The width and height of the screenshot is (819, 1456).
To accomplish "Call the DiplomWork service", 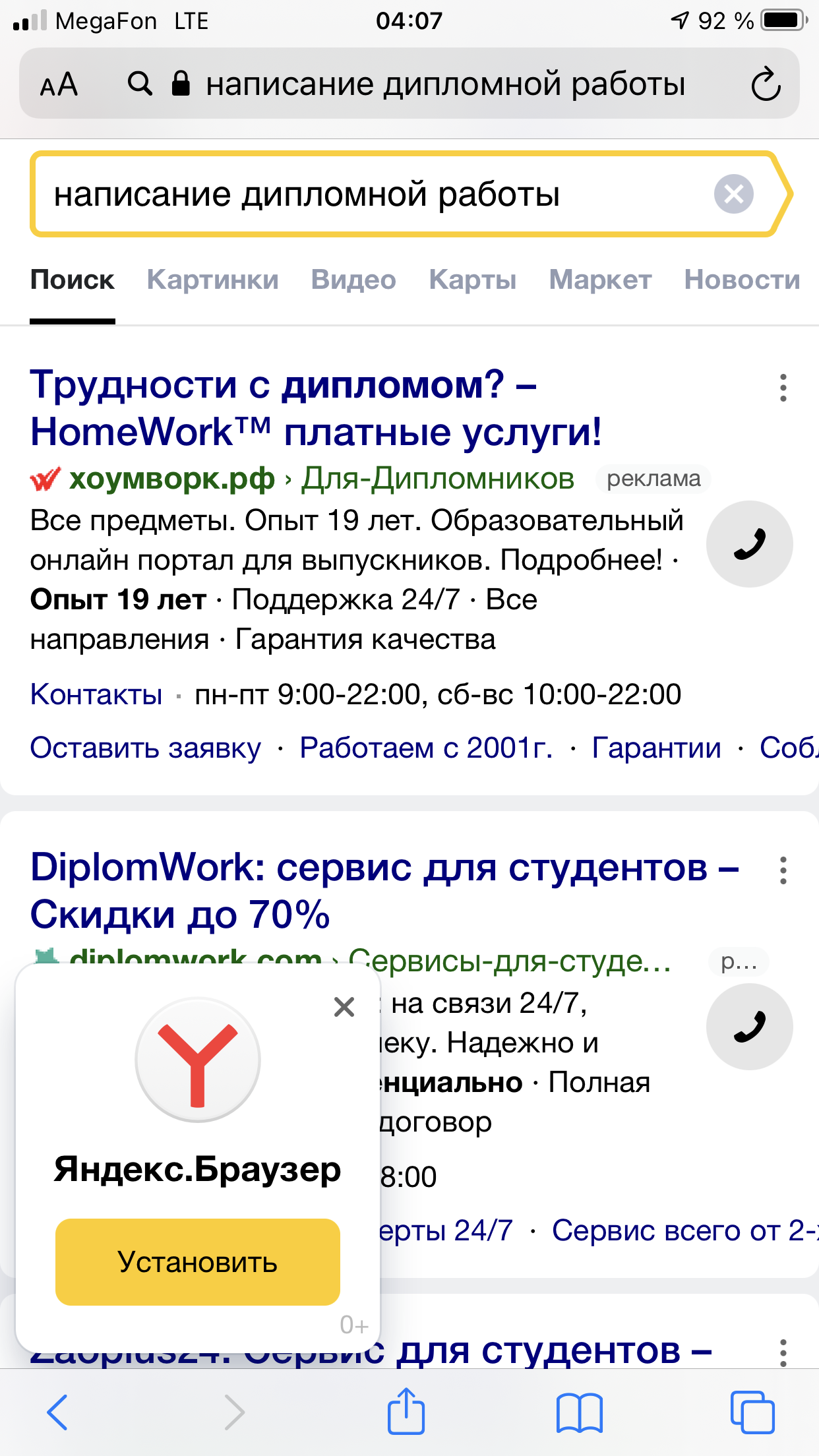I will coord(749,1027).
